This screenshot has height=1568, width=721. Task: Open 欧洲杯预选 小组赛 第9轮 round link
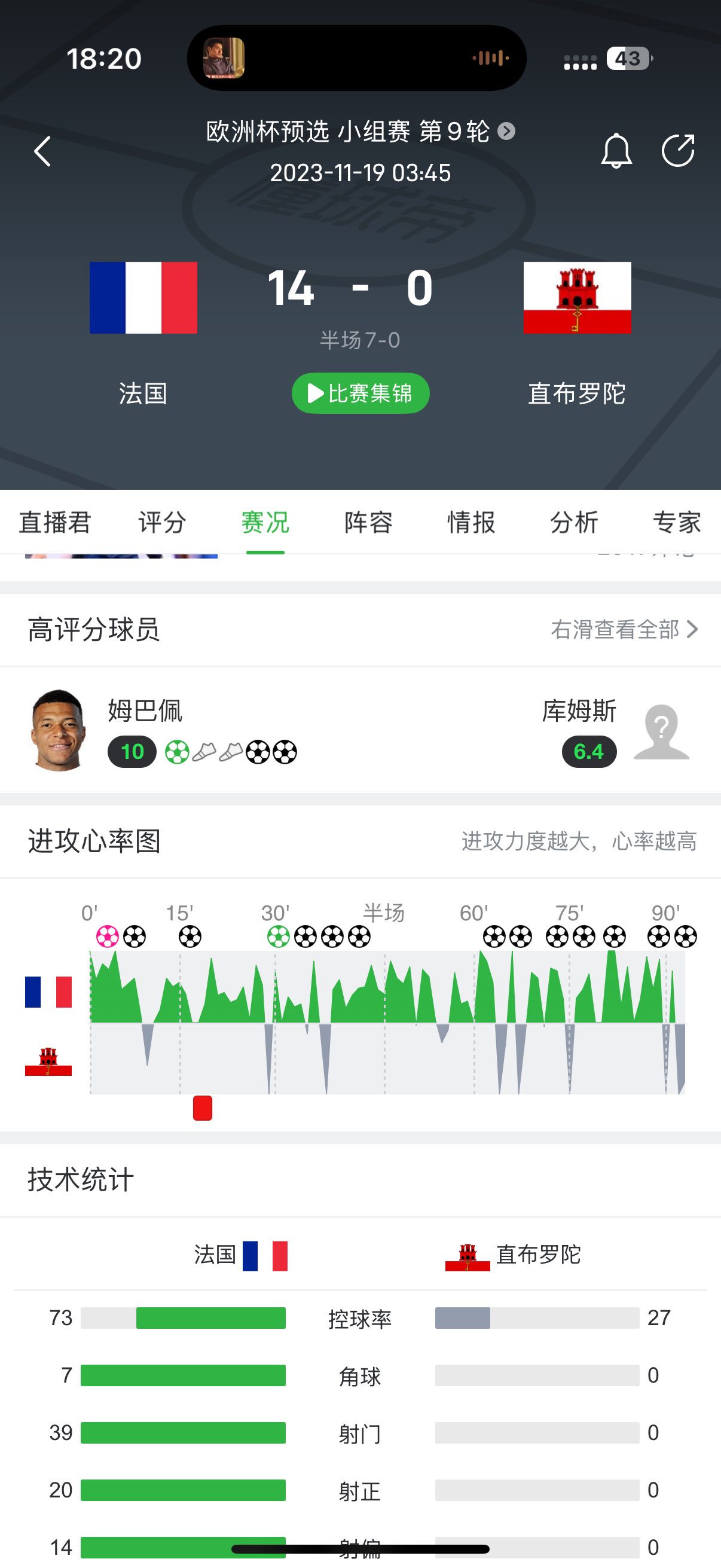359,132
